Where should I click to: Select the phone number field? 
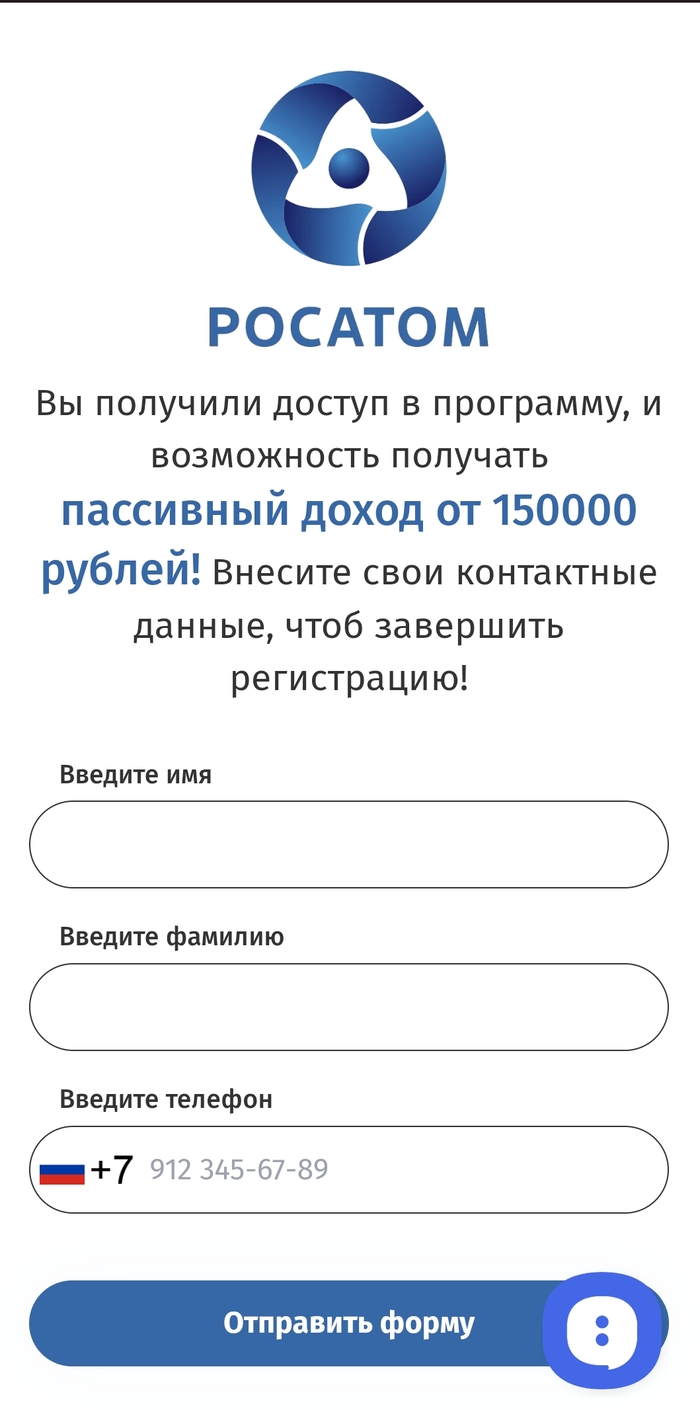click(x=400, y=1170)
